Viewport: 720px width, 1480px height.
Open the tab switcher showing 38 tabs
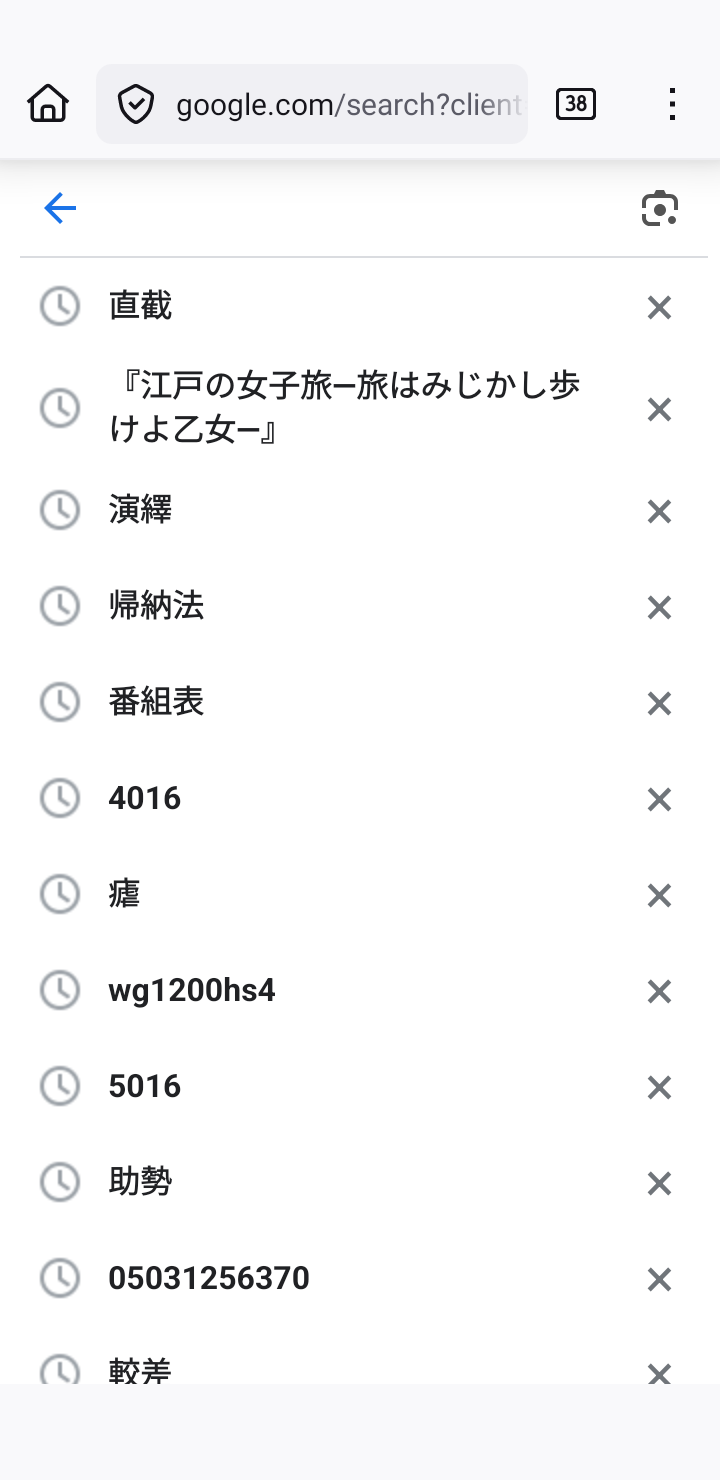[x=576, y=104]
